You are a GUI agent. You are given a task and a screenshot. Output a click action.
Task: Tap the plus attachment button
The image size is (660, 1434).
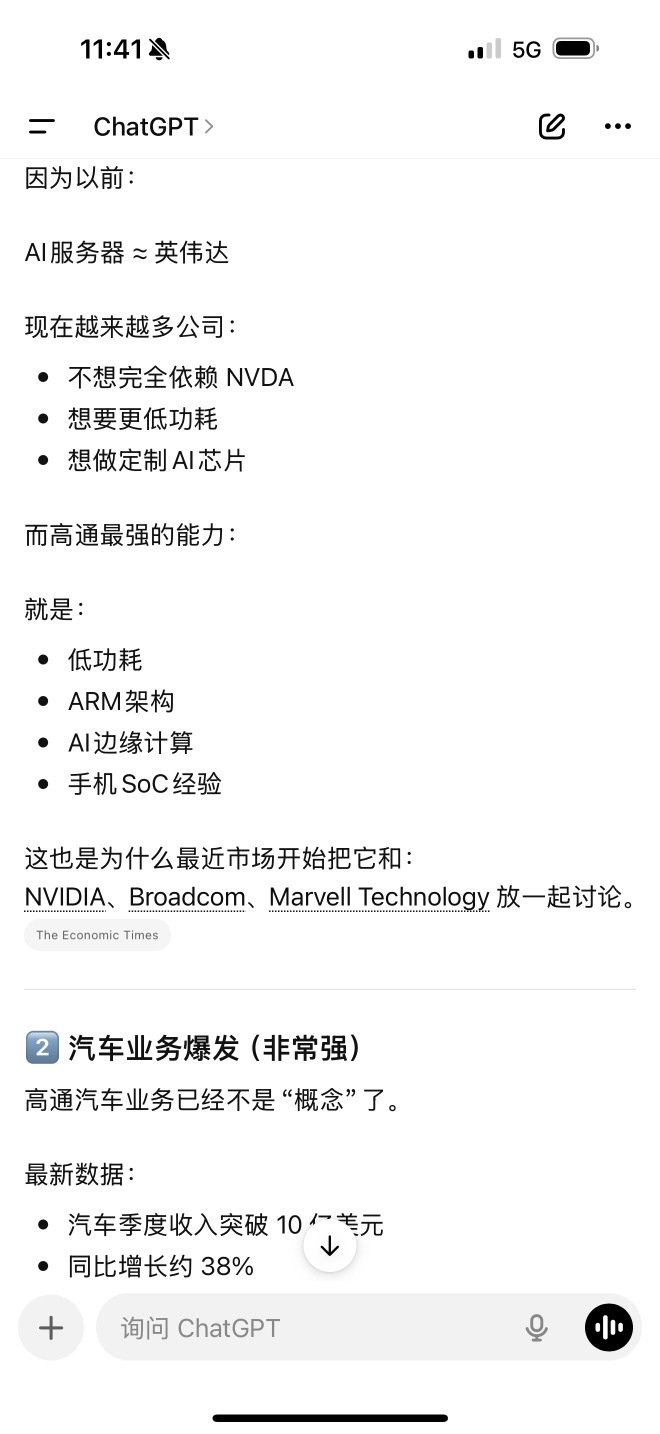(51, 1327)
